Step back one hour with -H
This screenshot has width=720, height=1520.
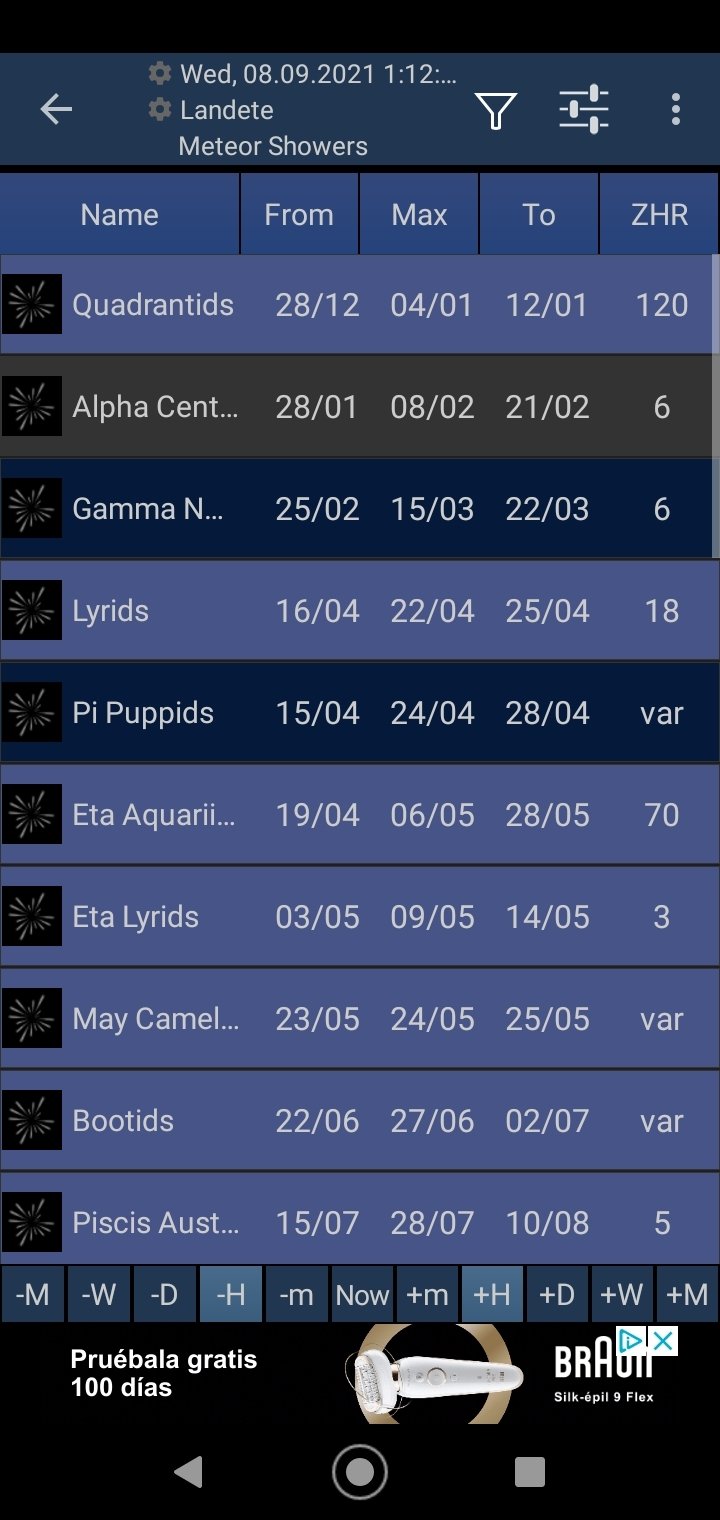point(230,1295)
